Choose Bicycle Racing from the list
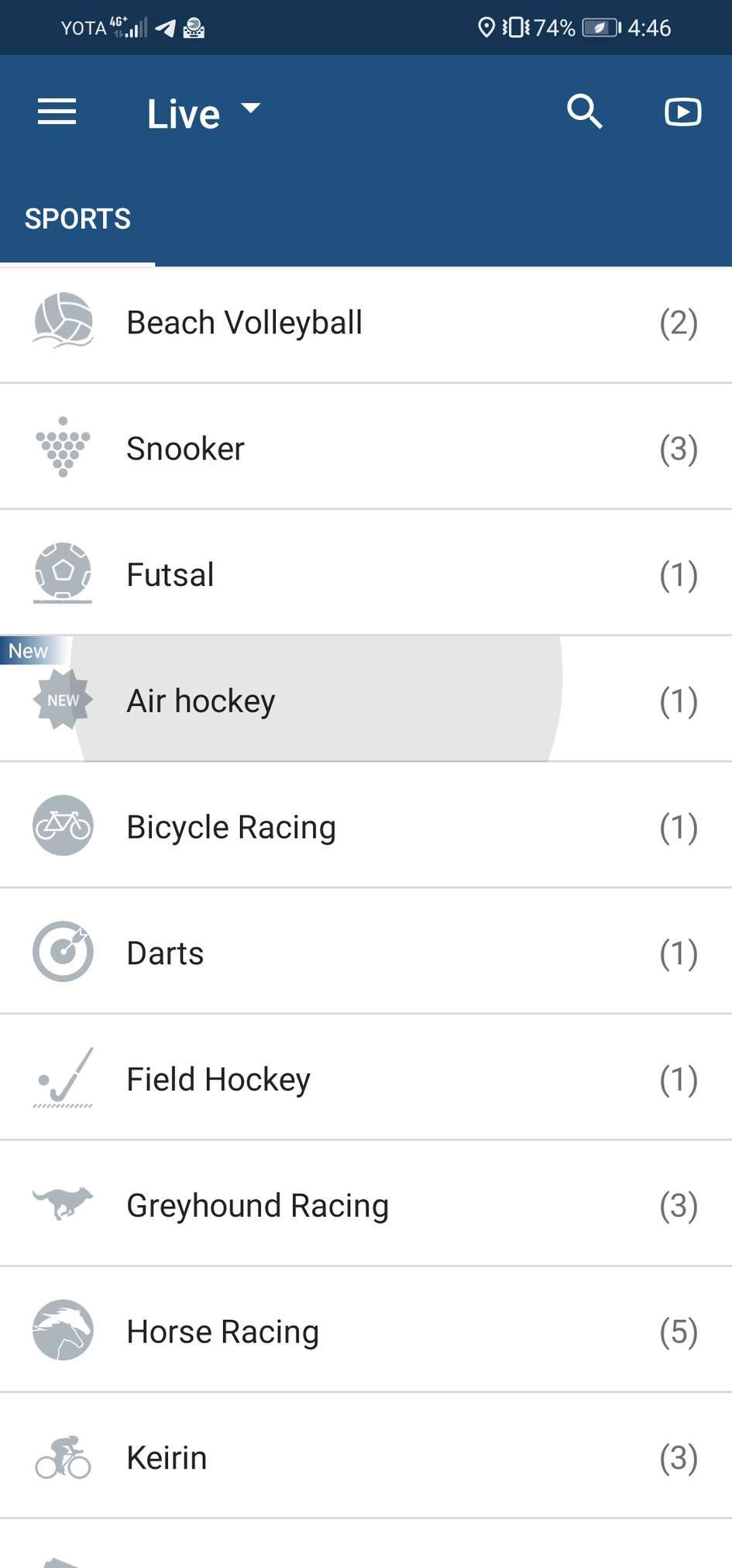 231,827
